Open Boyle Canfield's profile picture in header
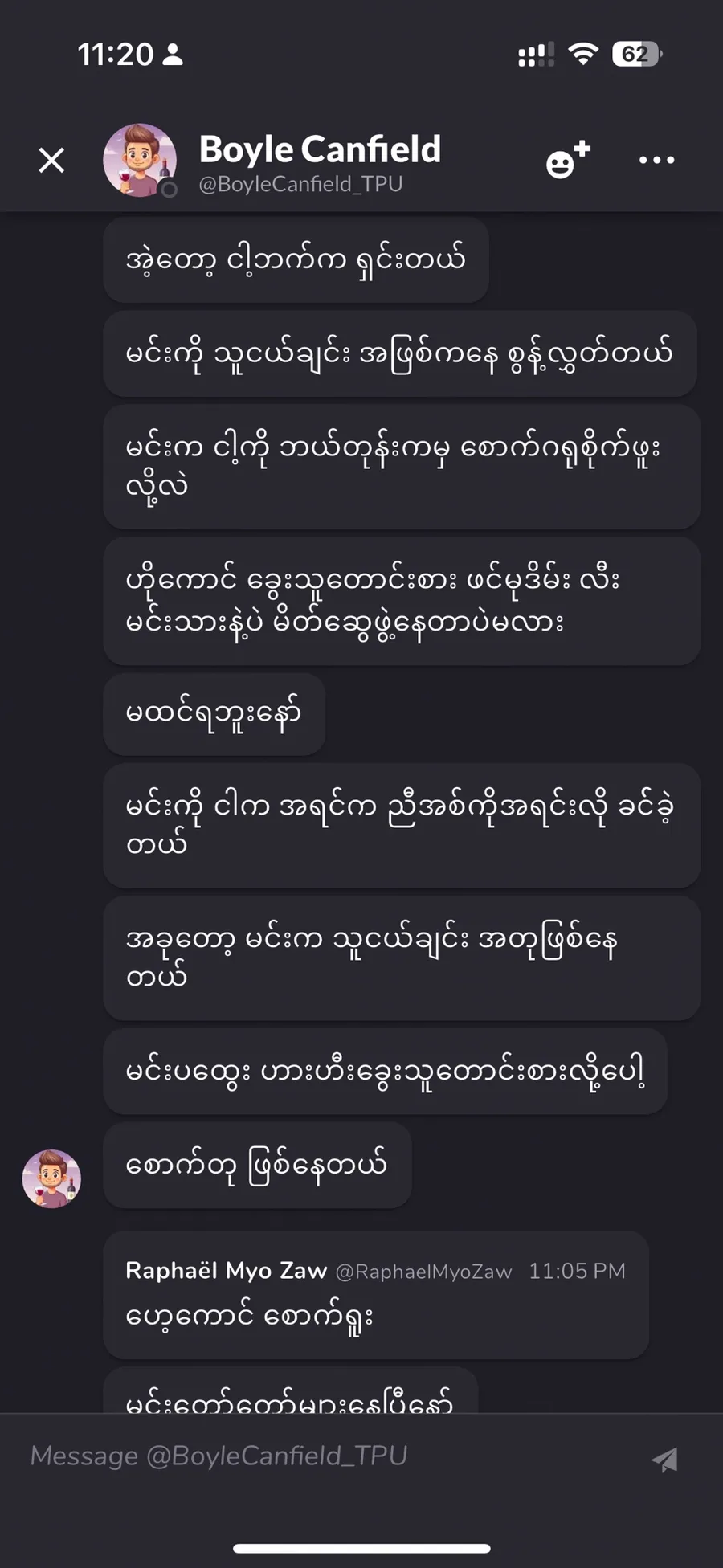723x1568 pixels. click(140, 160)
